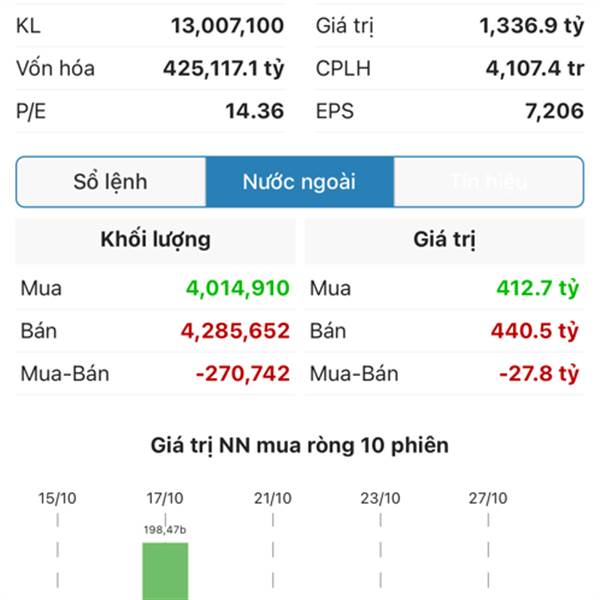Switch to the Sổ lệnh tab
This screenshot has height=600, width=600.
(111, 182)
